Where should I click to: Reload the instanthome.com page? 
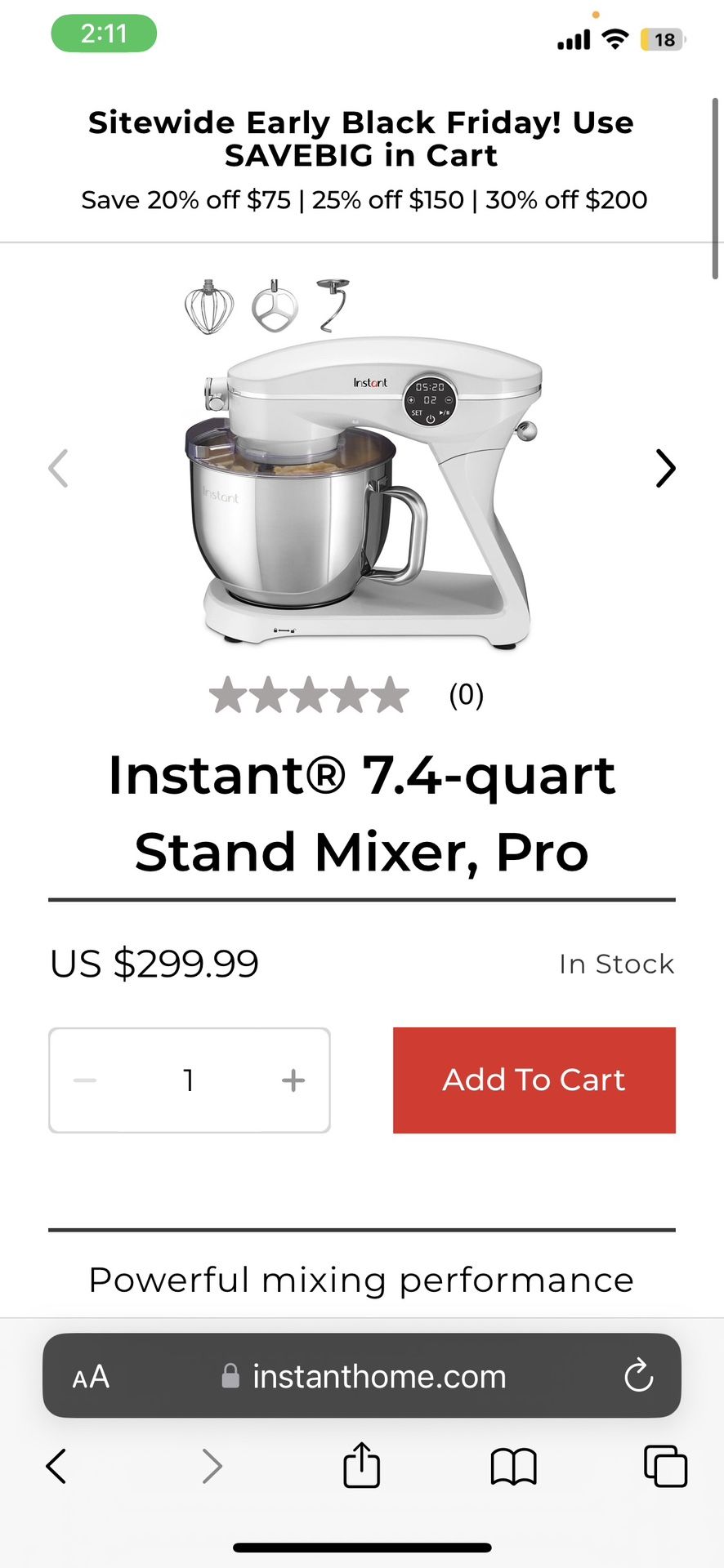tap(638, 1376)
